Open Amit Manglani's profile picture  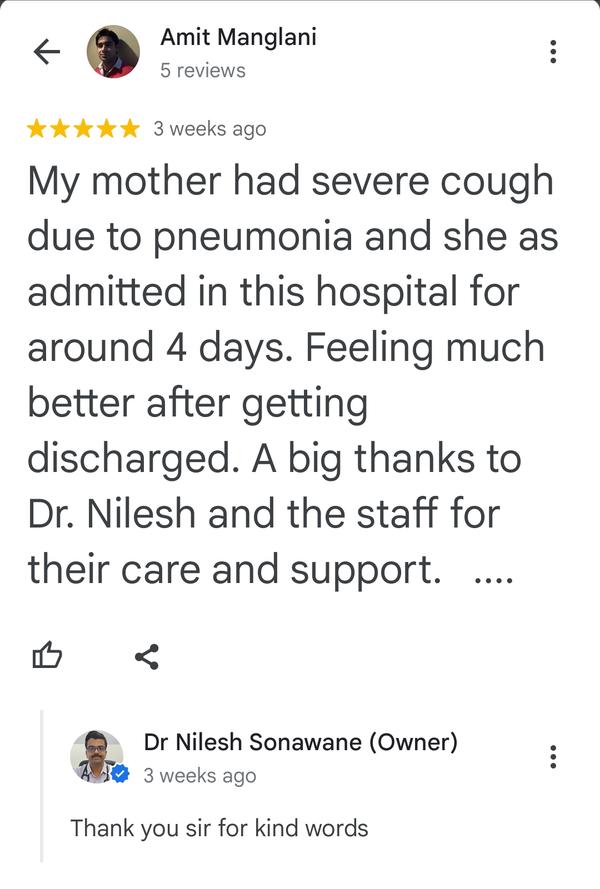113,52
